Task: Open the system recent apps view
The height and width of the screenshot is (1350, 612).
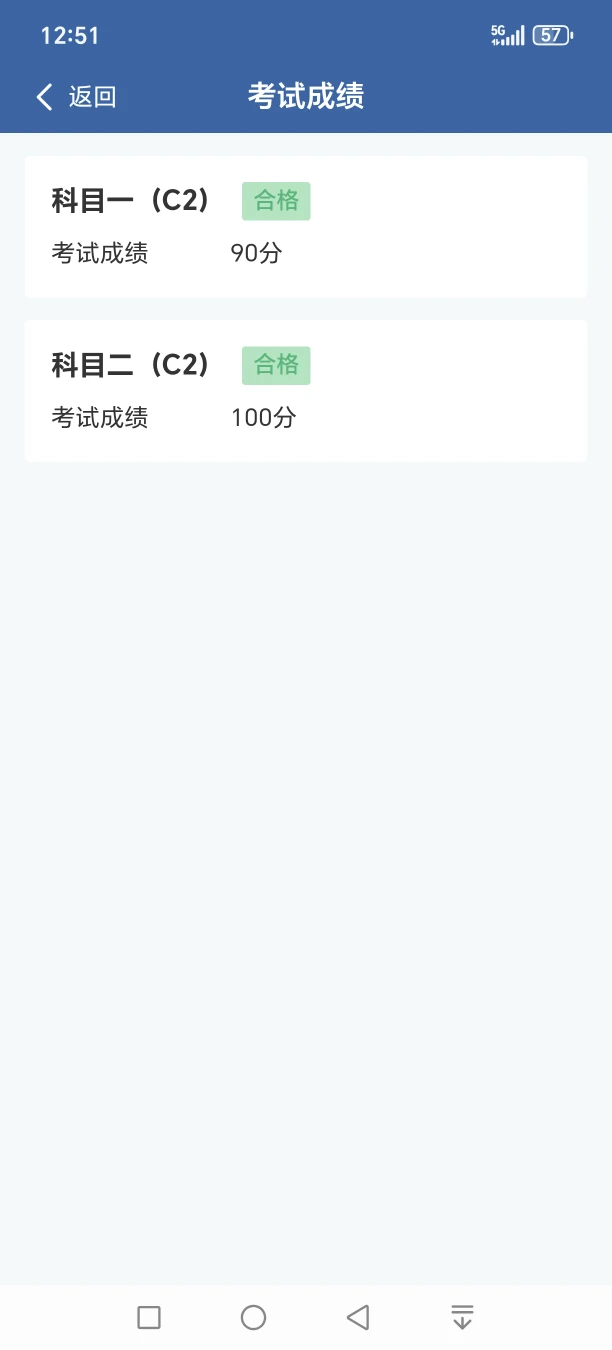Action: (x=149, y=1317)
